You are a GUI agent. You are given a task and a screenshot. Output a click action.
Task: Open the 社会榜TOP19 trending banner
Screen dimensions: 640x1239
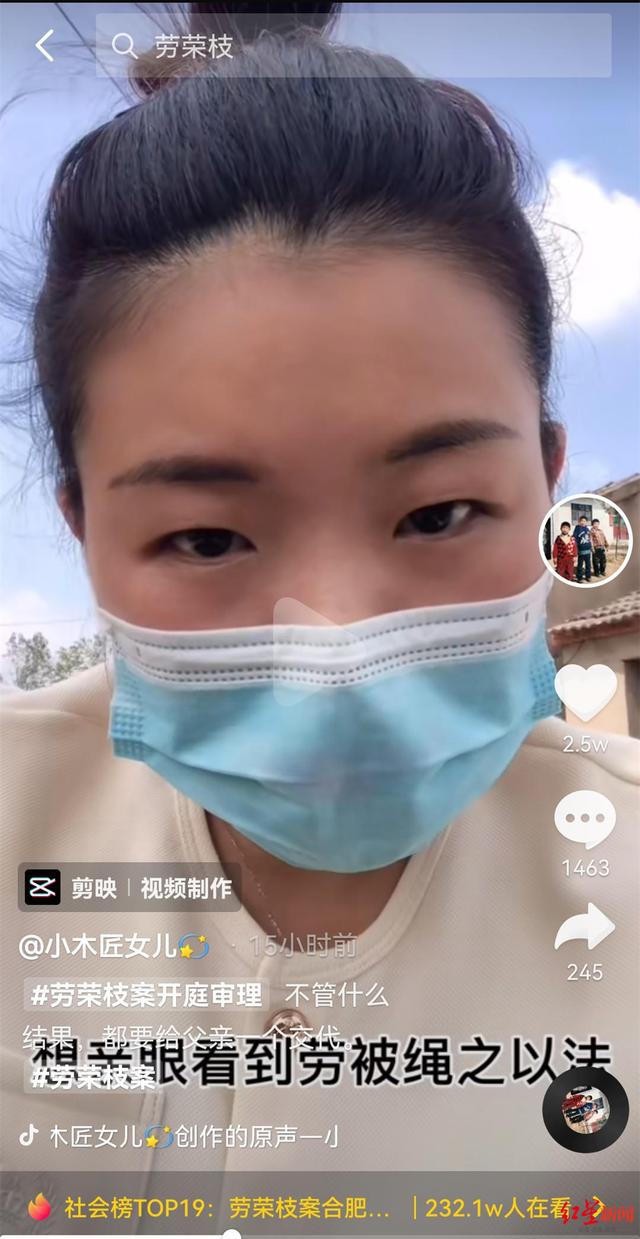click(320, 1207)
